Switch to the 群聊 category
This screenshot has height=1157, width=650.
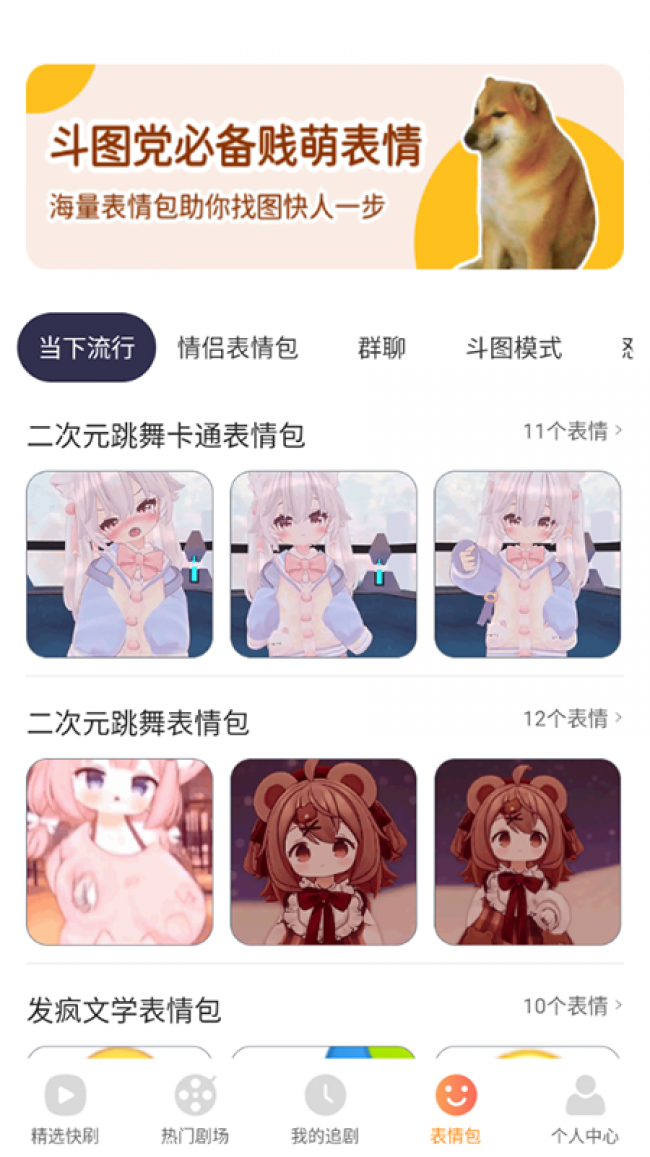pyautogui.click(x=382, y=348)
